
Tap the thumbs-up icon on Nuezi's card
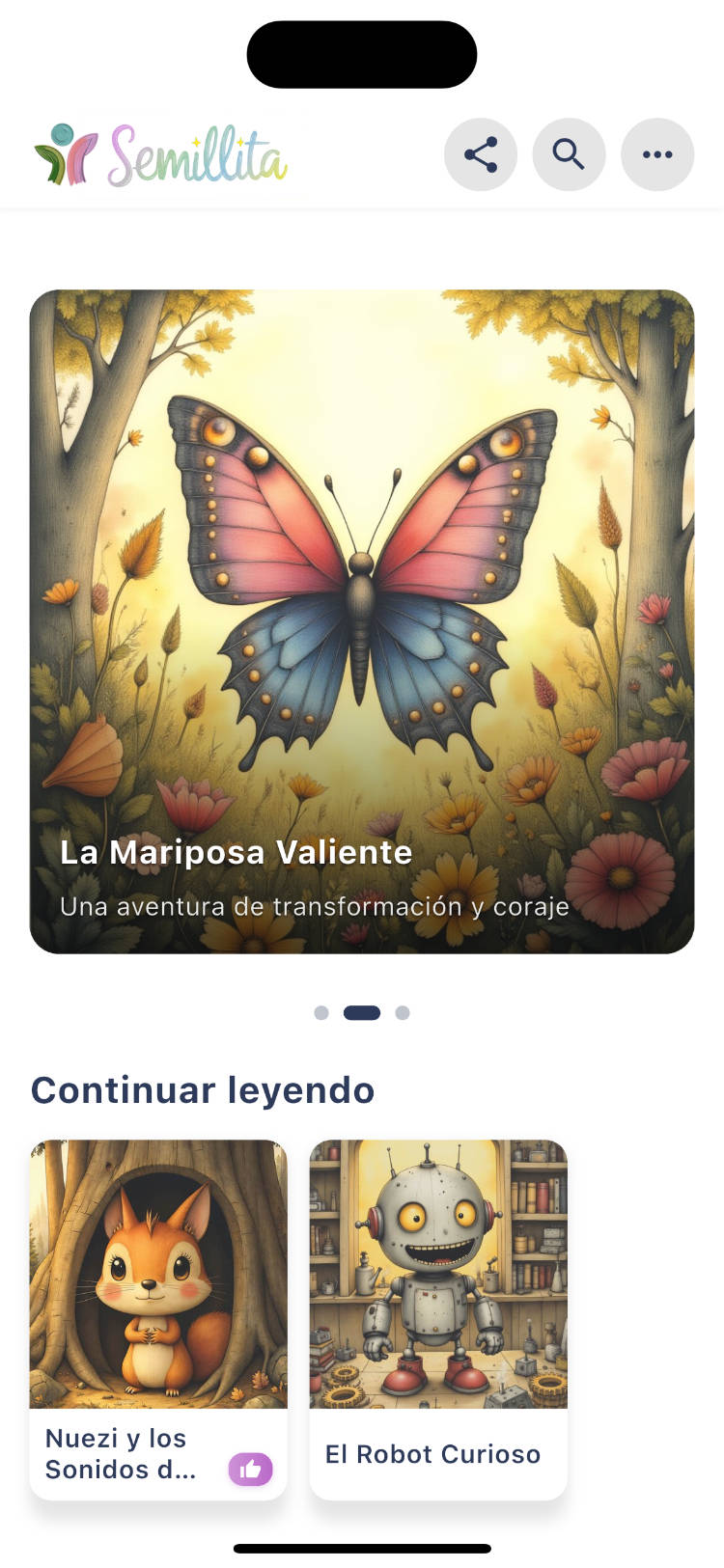[x=250, y=1470]
